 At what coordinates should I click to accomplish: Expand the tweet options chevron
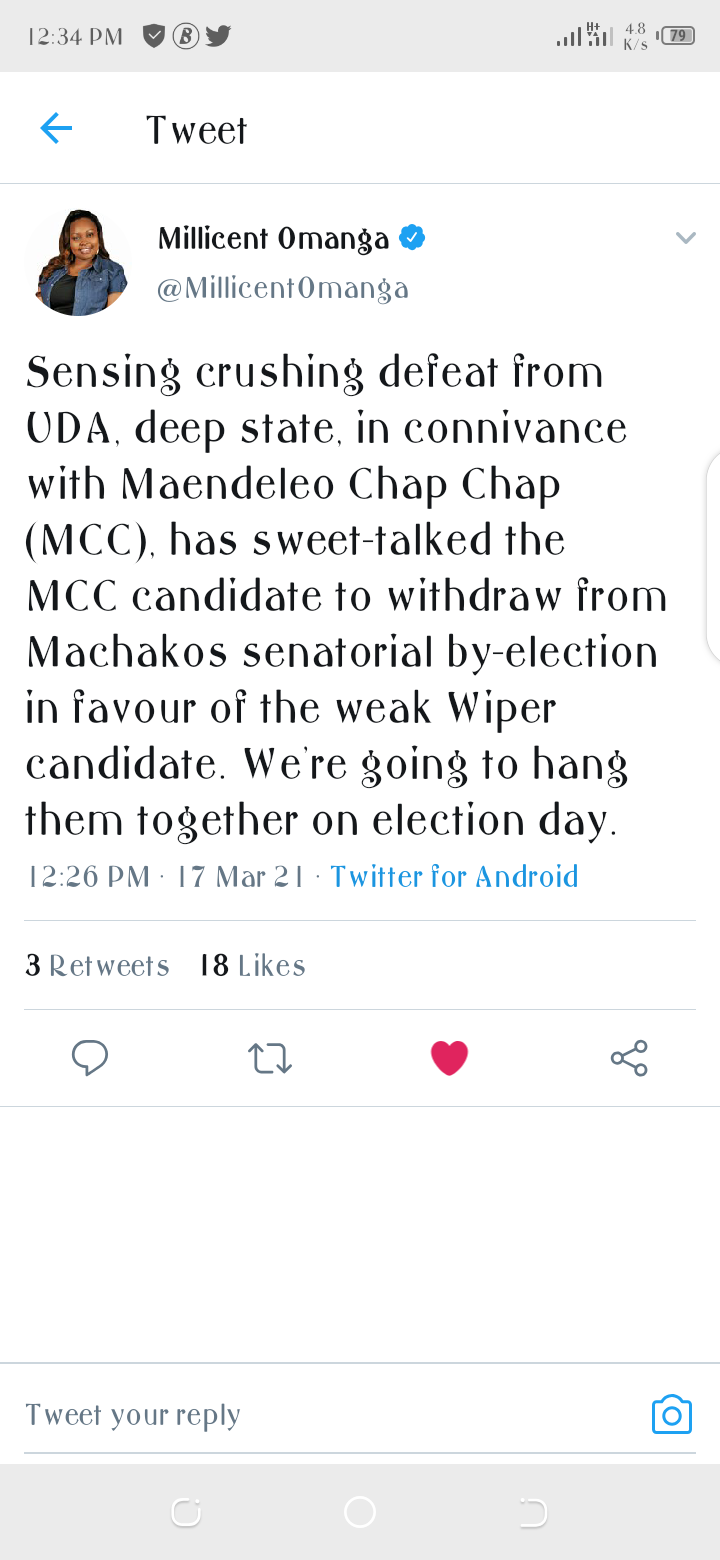(685, 238)
